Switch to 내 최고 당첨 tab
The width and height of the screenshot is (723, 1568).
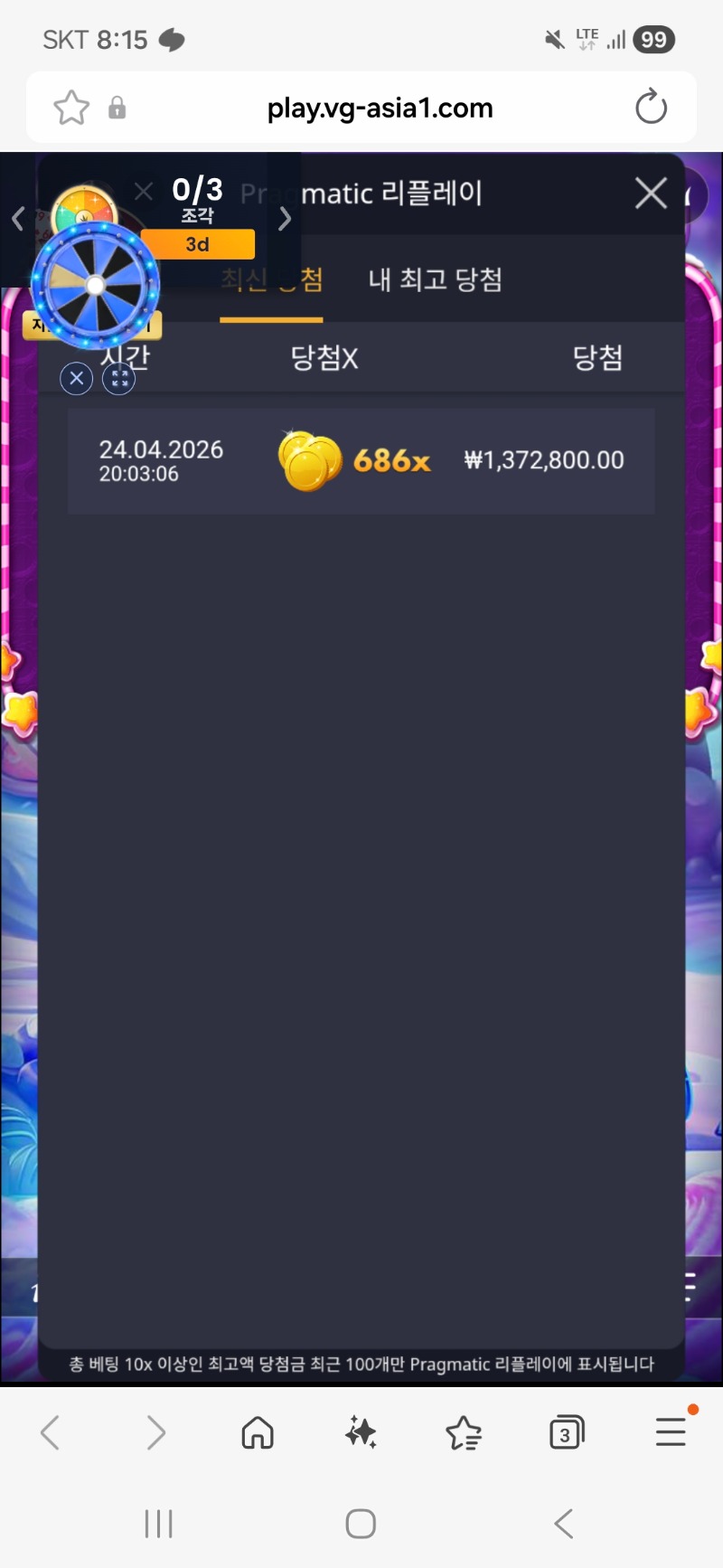435,280
